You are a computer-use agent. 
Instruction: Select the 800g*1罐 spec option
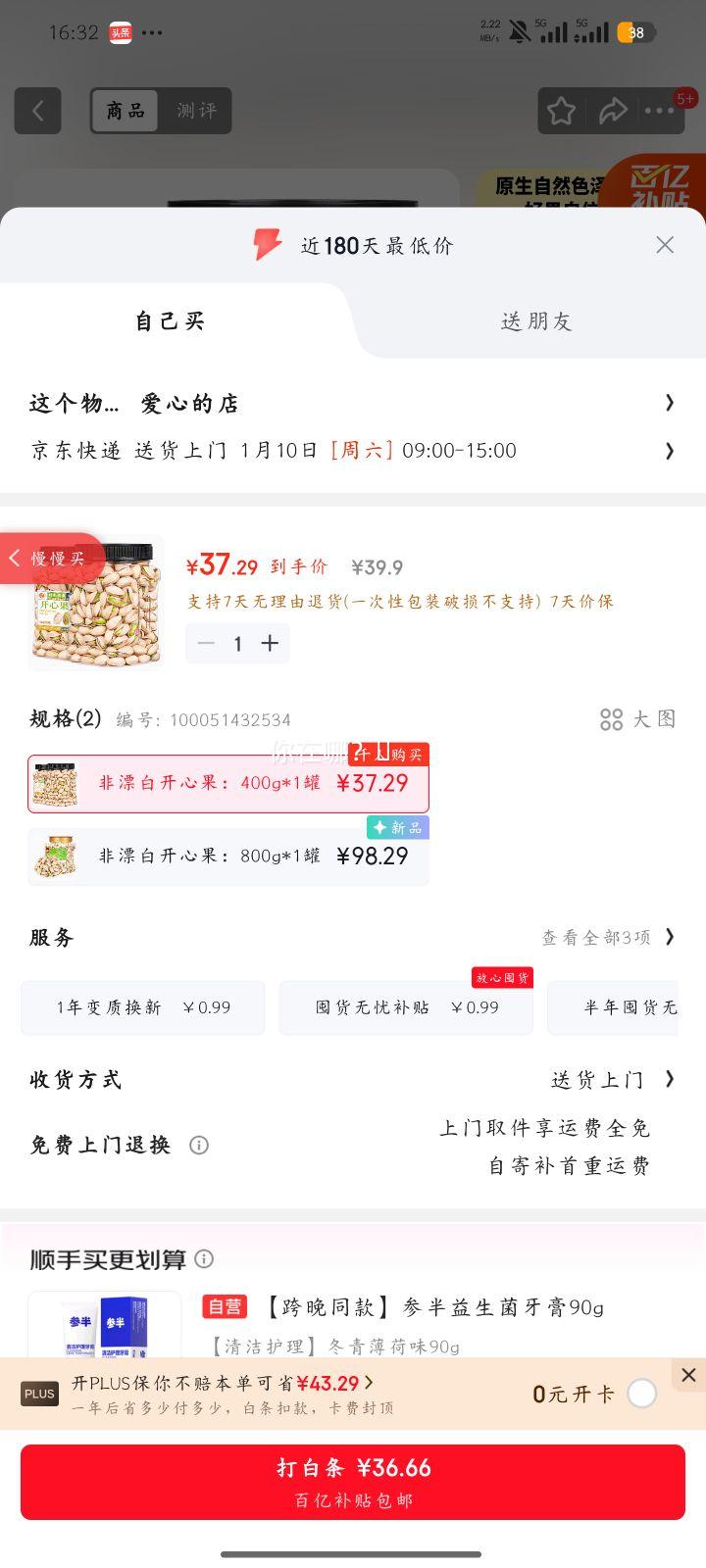coord(228,855)
